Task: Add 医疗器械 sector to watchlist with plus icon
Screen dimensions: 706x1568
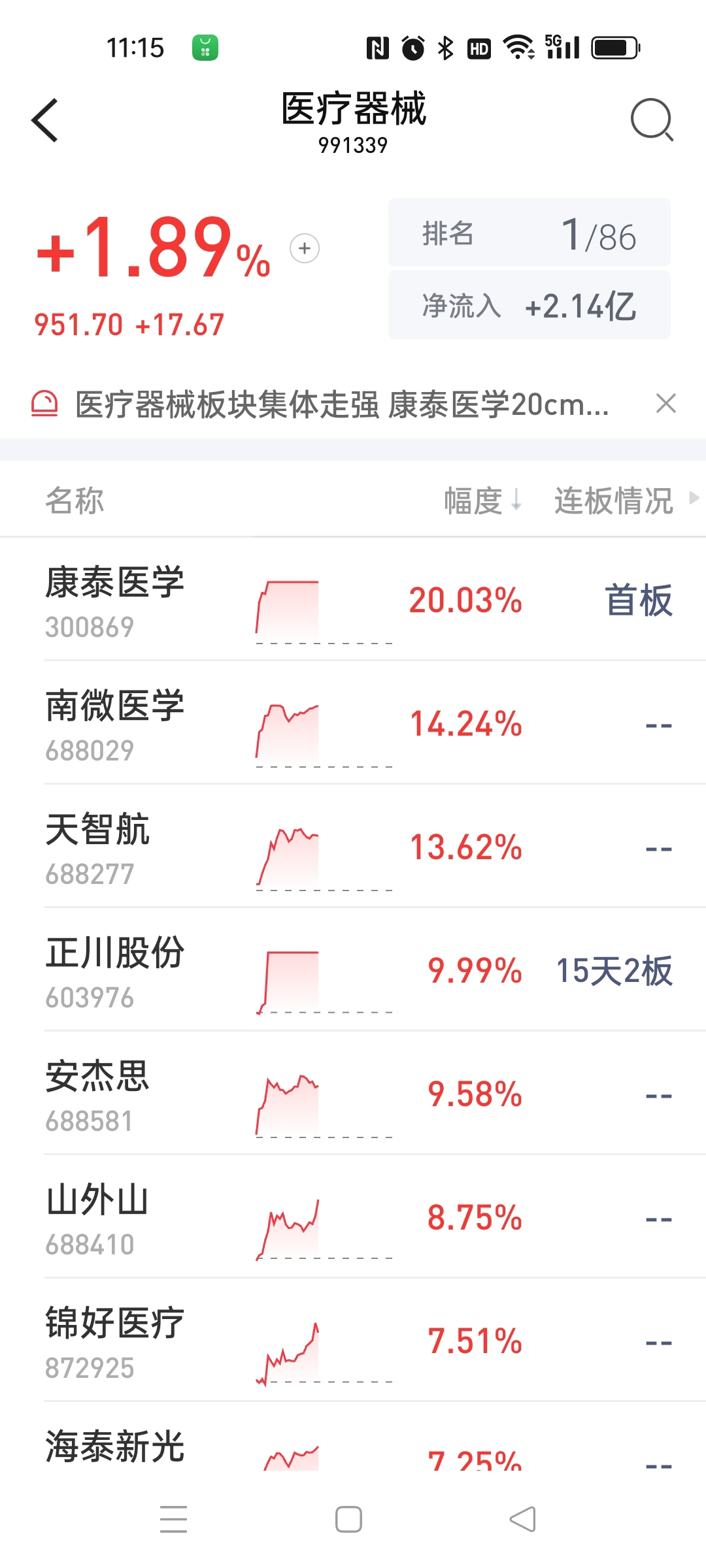Action: coord(305,248)
